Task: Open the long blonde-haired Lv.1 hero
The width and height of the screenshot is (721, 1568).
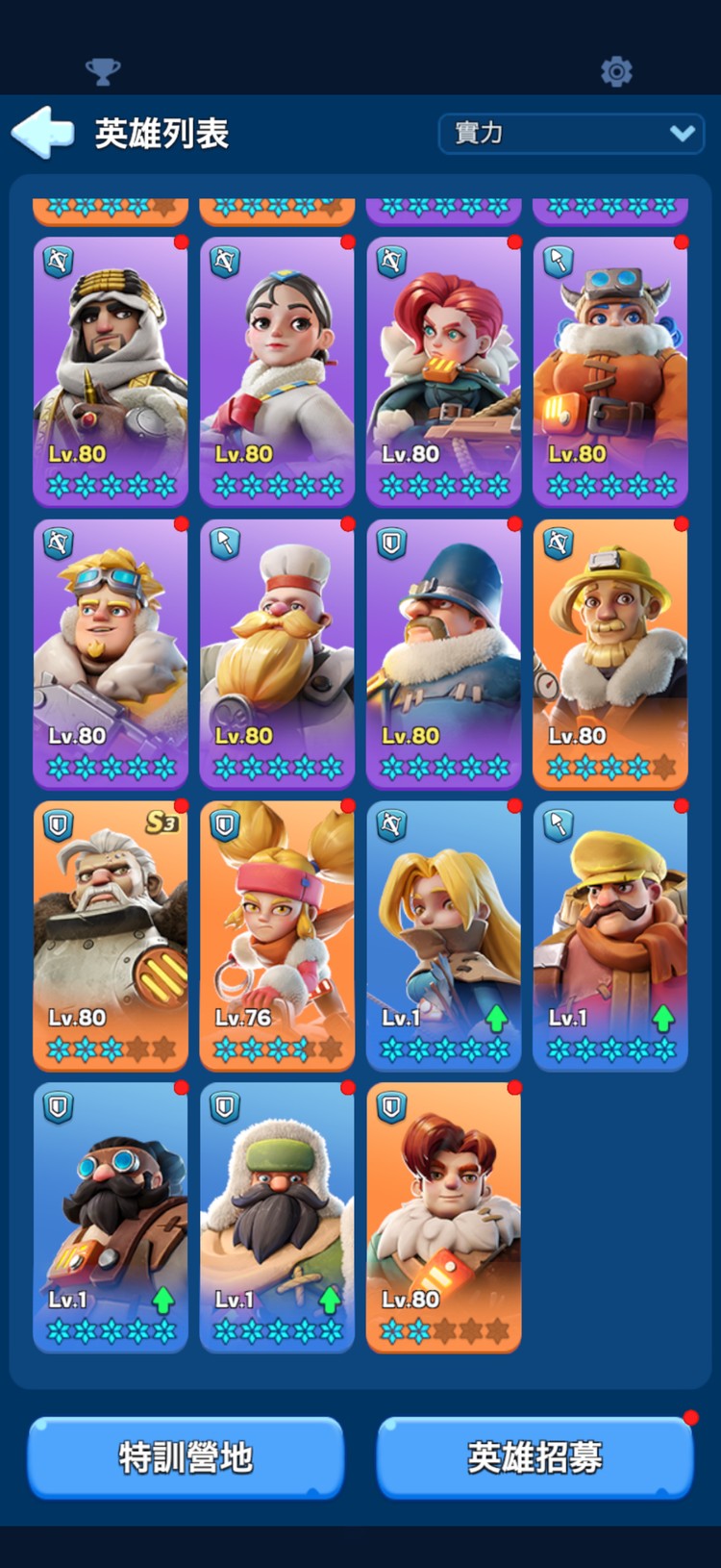Action: 443,934
